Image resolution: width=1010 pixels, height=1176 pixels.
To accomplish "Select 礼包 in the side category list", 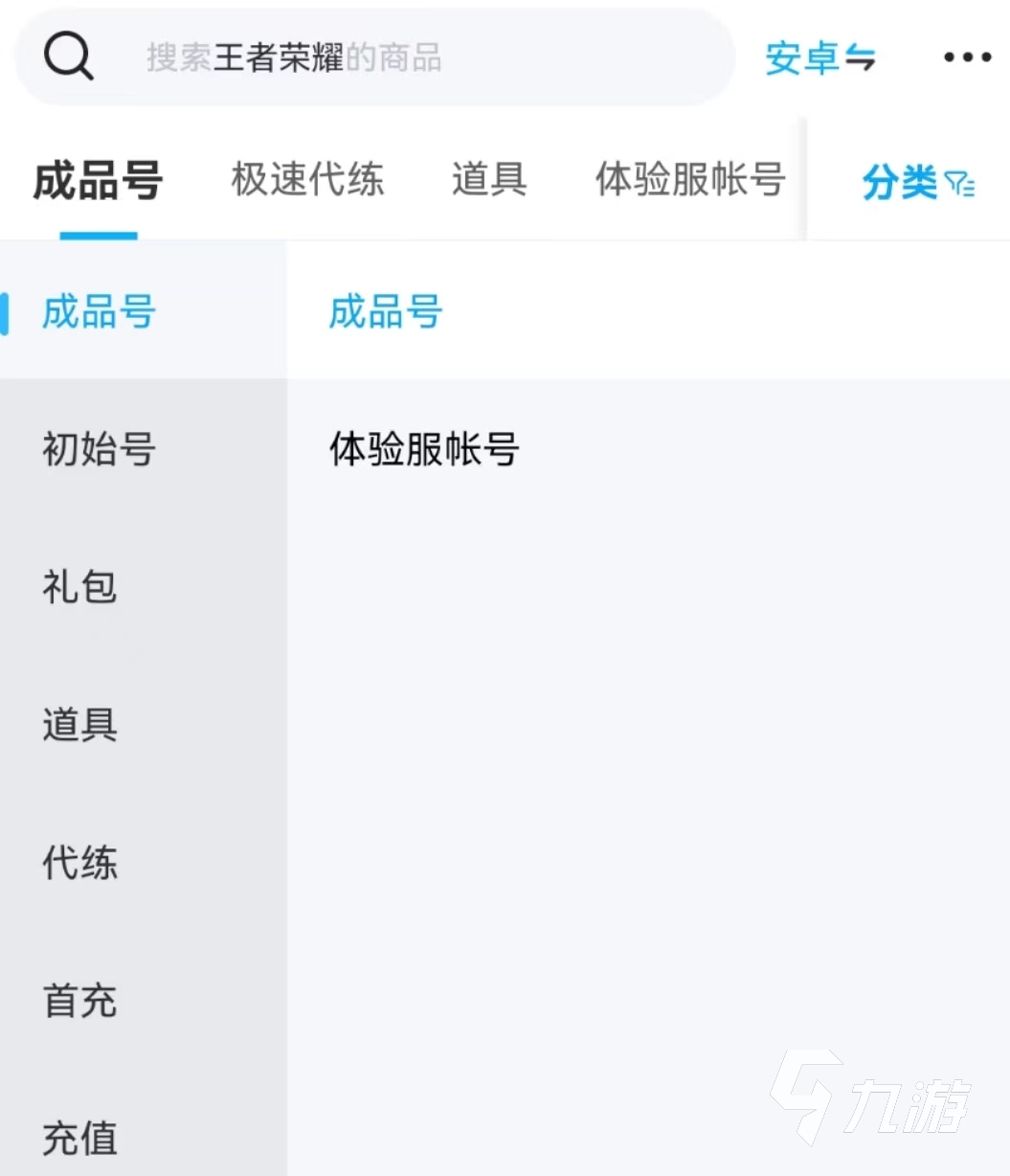I will pos(79,586).
